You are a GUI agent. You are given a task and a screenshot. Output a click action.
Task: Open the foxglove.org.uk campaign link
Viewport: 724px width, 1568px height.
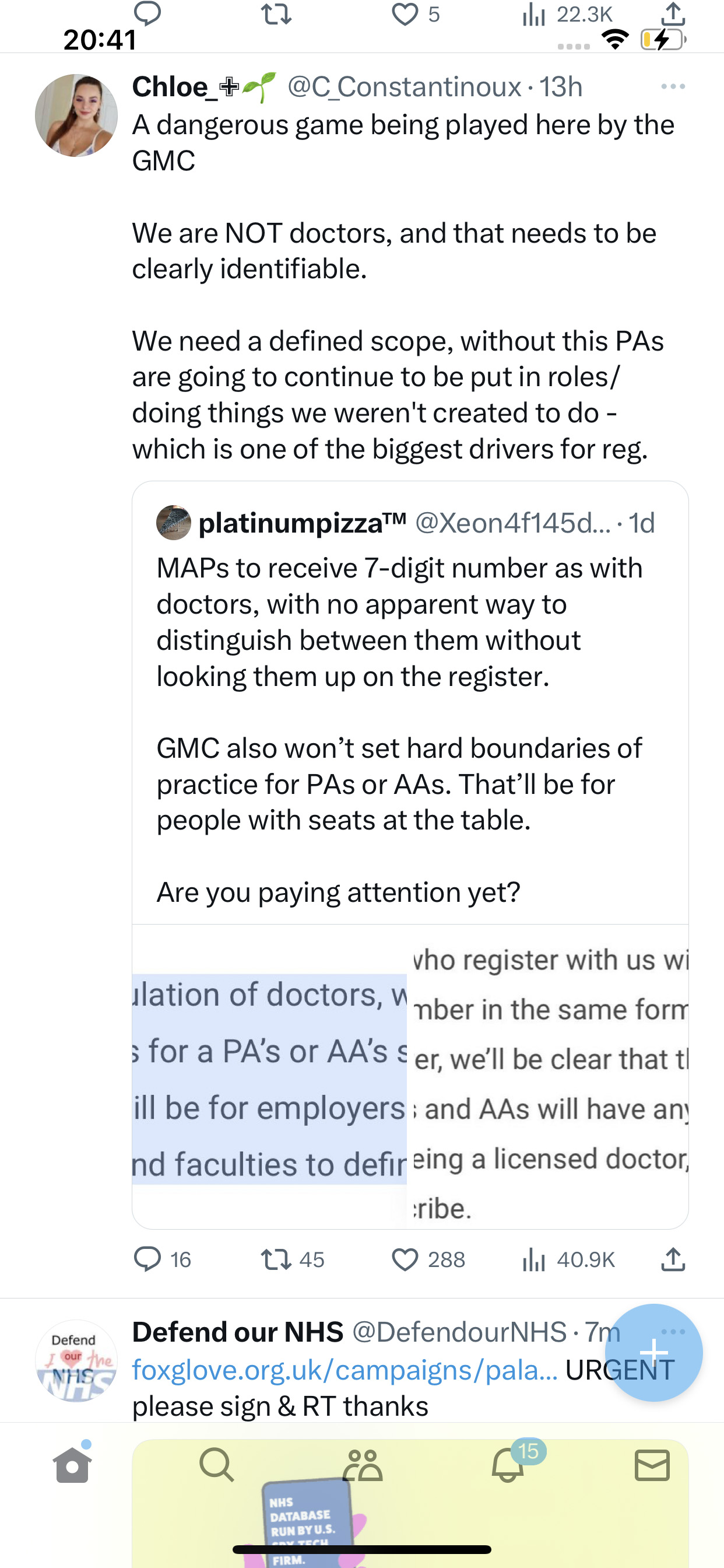[x=345, y=1370]
